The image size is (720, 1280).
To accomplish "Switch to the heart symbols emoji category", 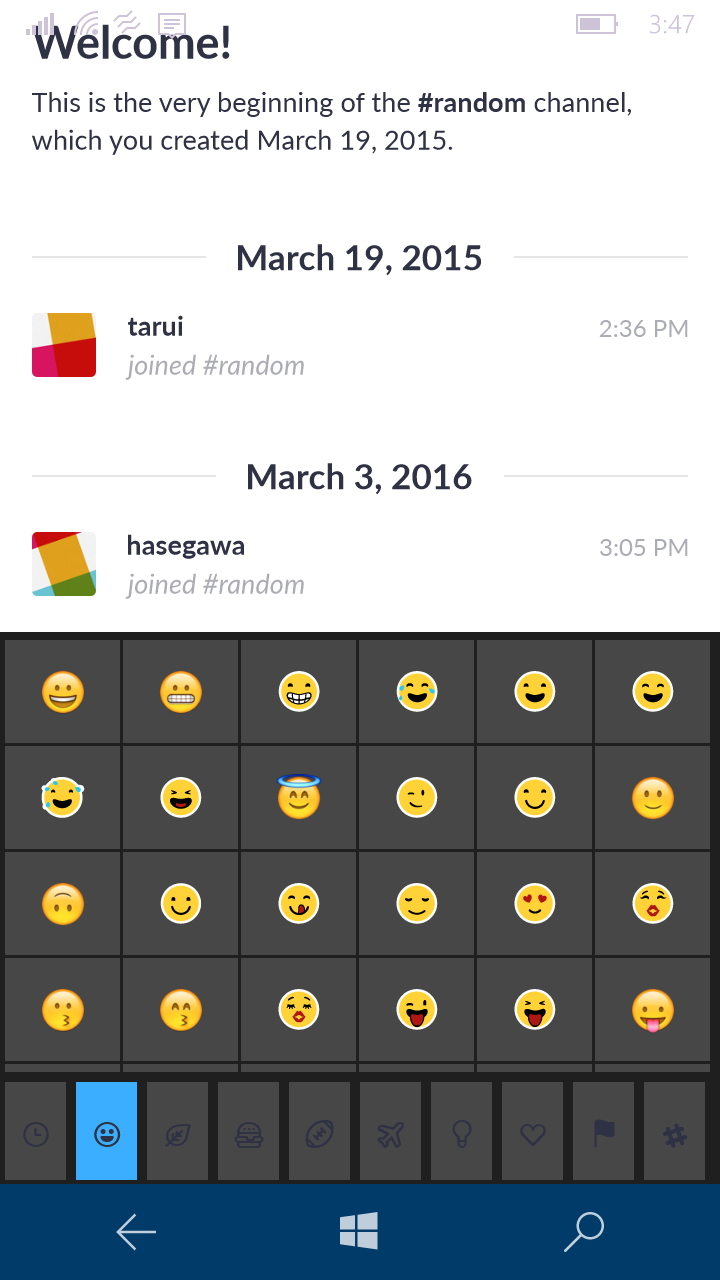I will pos(533,1133).
